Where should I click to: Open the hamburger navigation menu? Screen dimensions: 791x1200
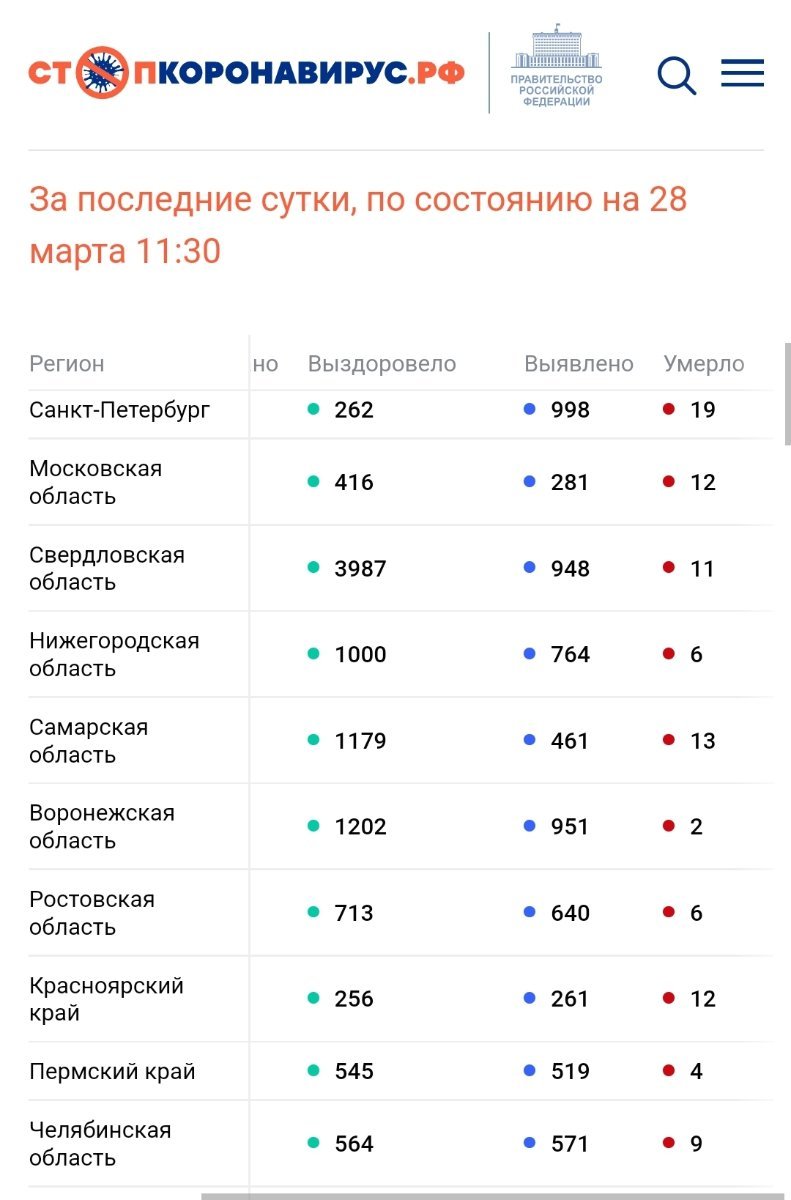click(742, 73)
